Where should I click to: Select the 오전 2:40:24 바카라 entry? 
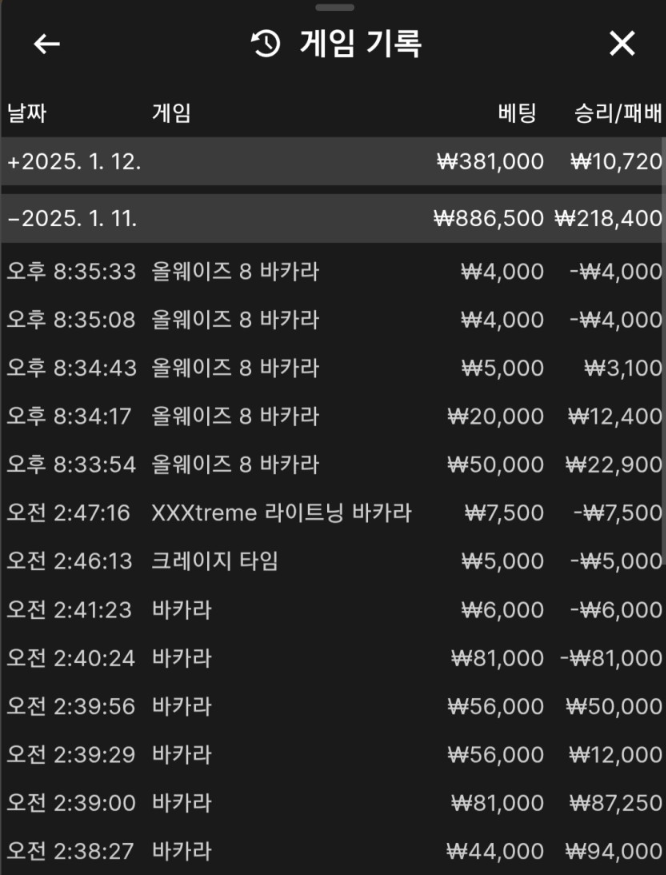333,658
